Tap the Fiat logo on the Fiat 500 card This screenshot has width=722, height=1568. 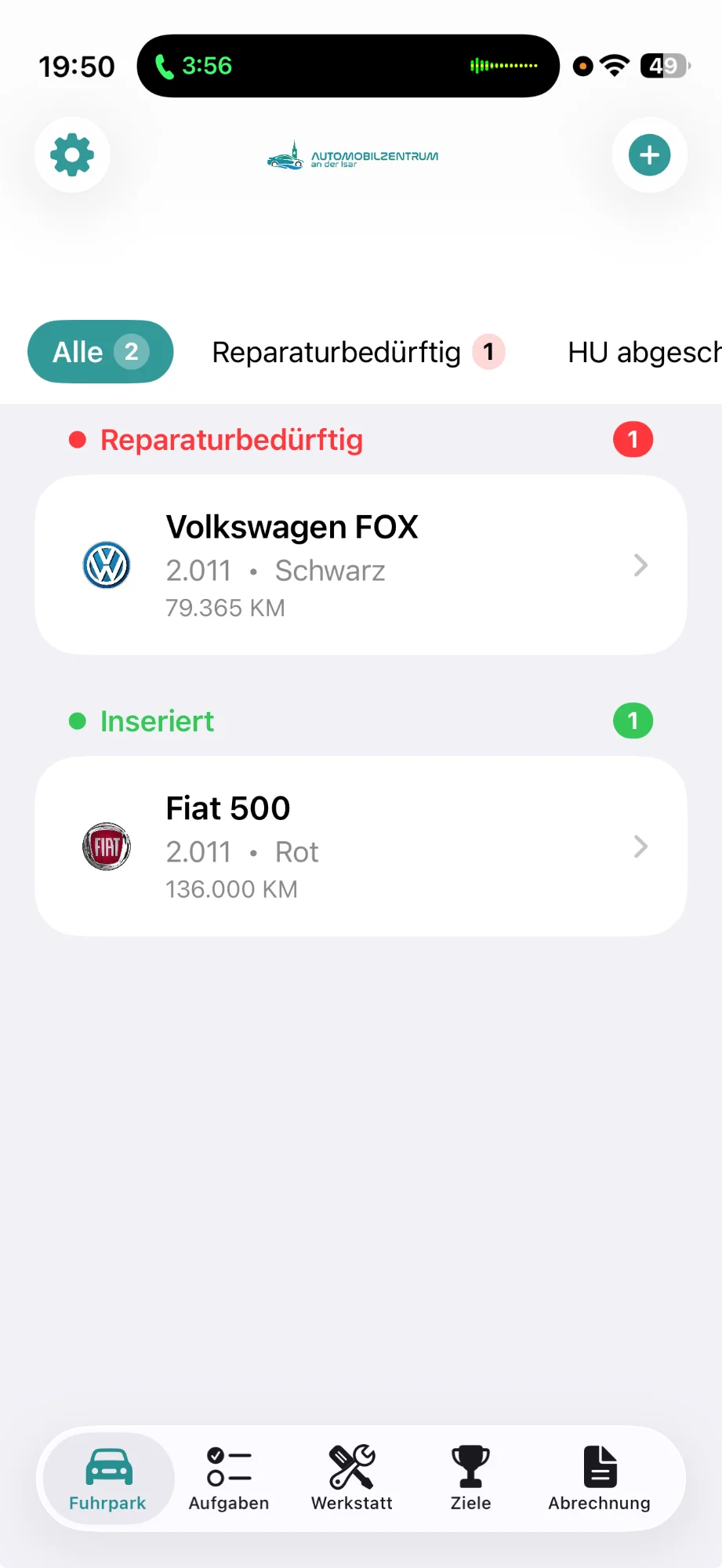pos(107,847)
